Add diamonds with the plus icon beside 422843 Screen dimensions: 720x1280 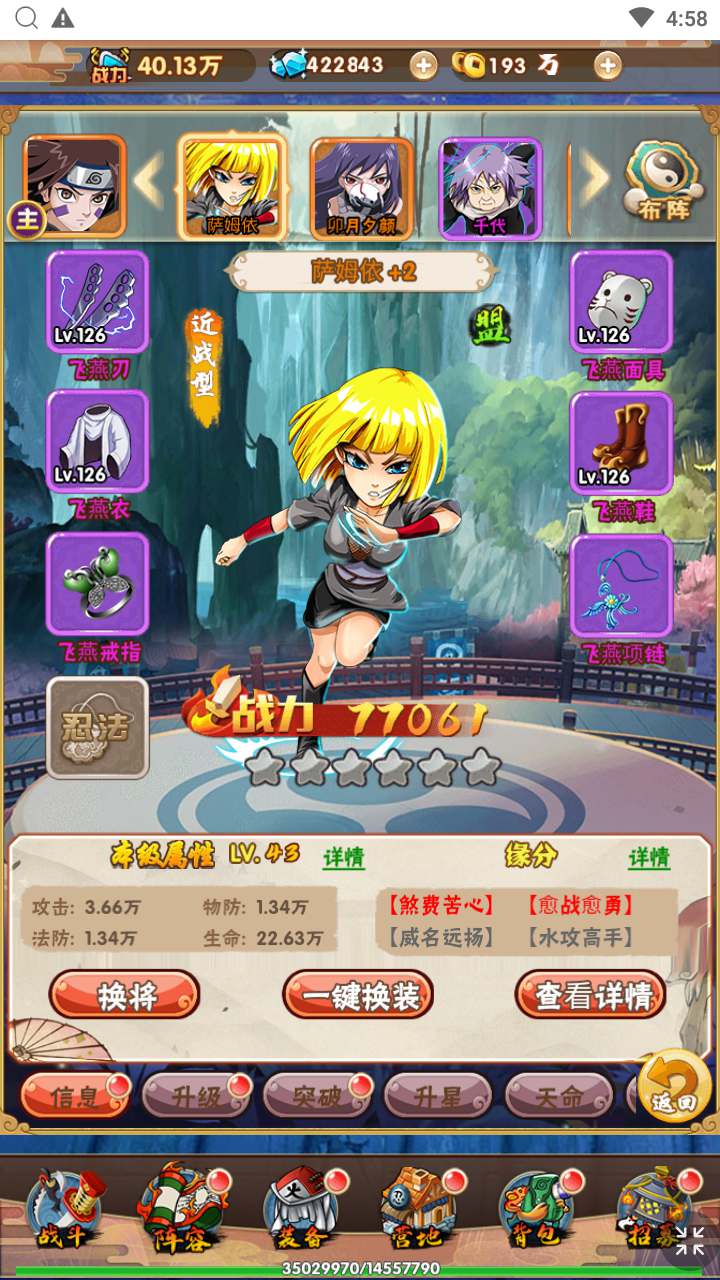[424, 66]
